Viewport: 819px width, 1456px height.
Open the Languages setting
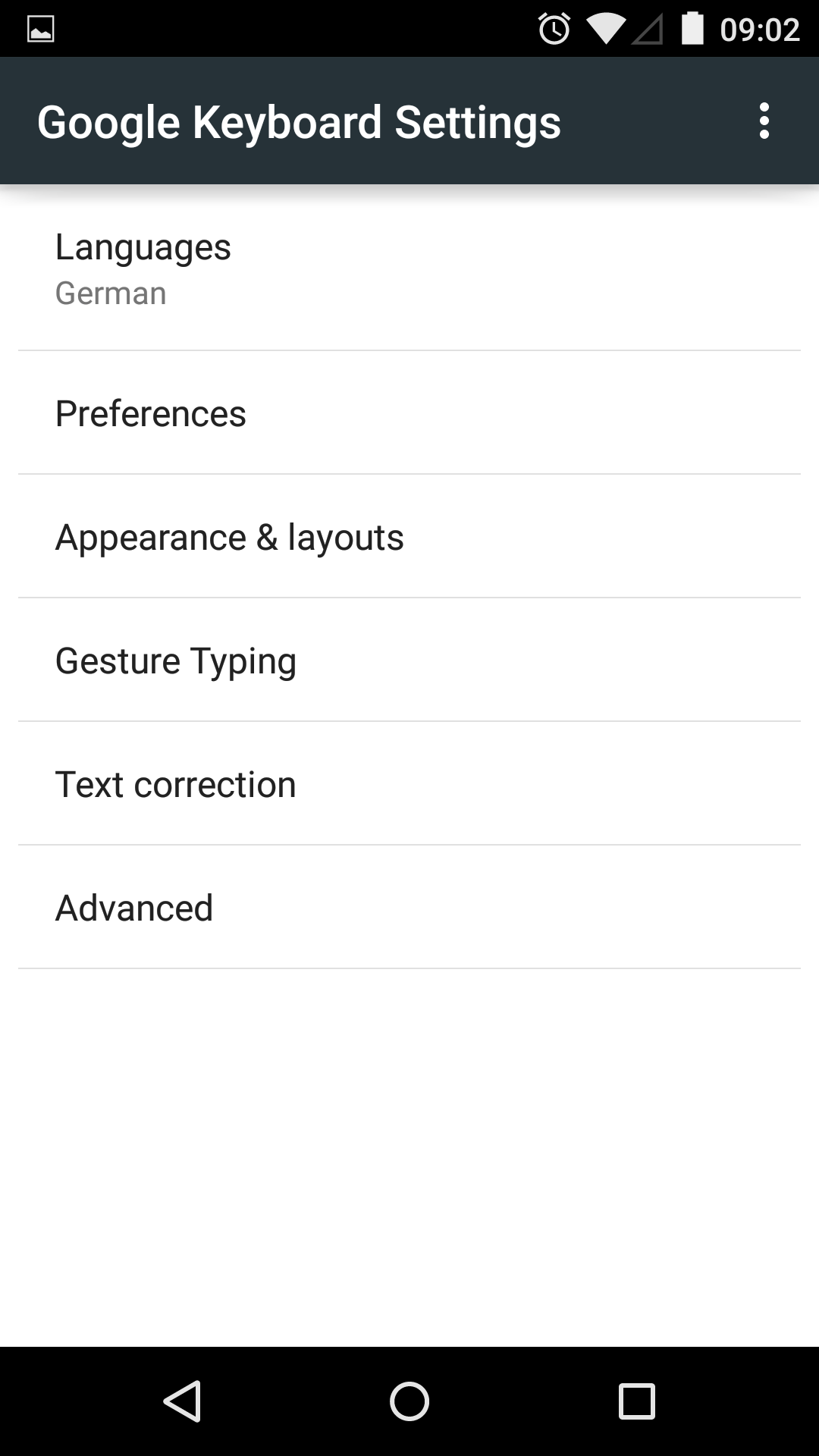click(409, 269)
